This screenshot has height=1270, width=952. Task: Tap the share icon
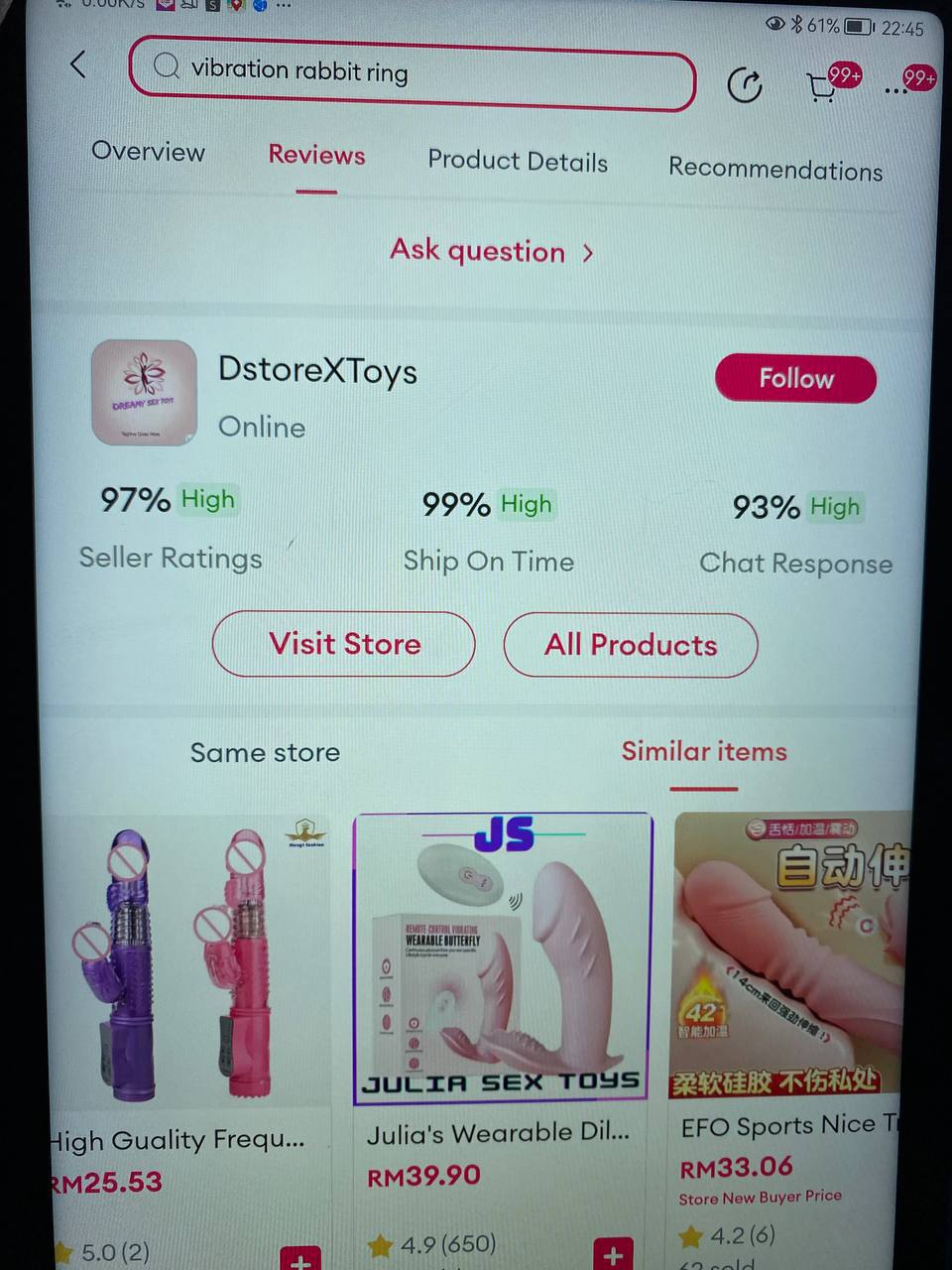(744, 85)
